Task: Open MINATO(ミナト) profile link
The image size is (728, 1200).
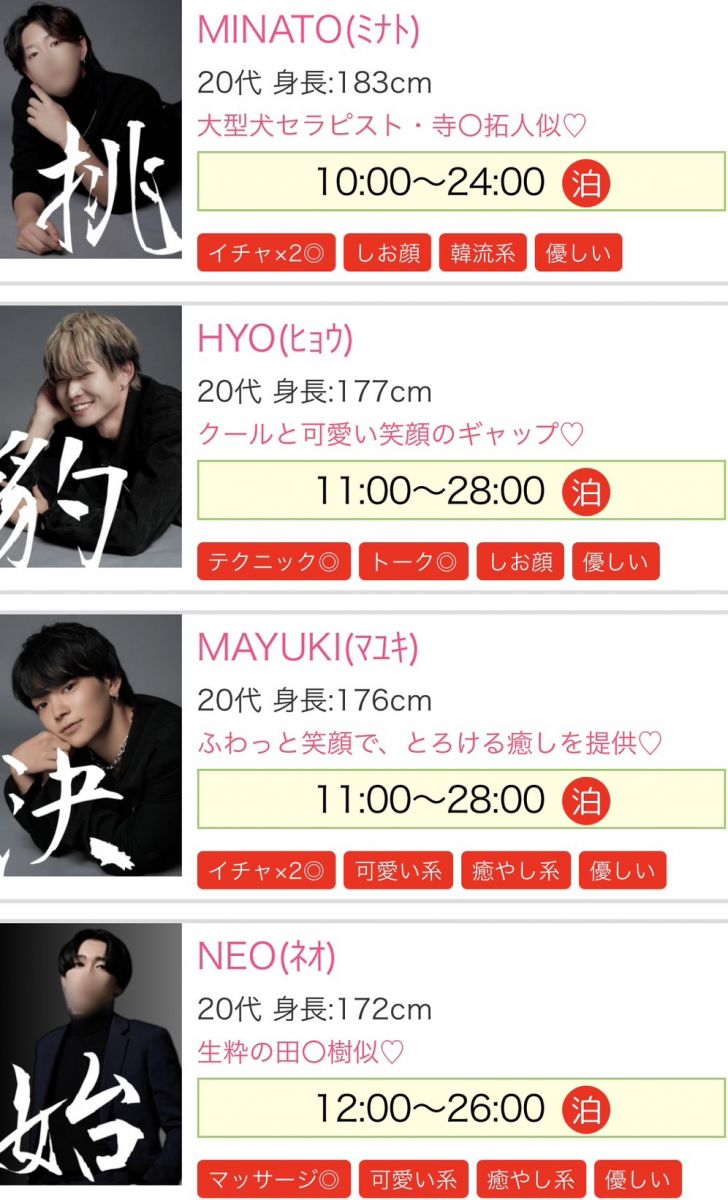Action: (308, 31)
